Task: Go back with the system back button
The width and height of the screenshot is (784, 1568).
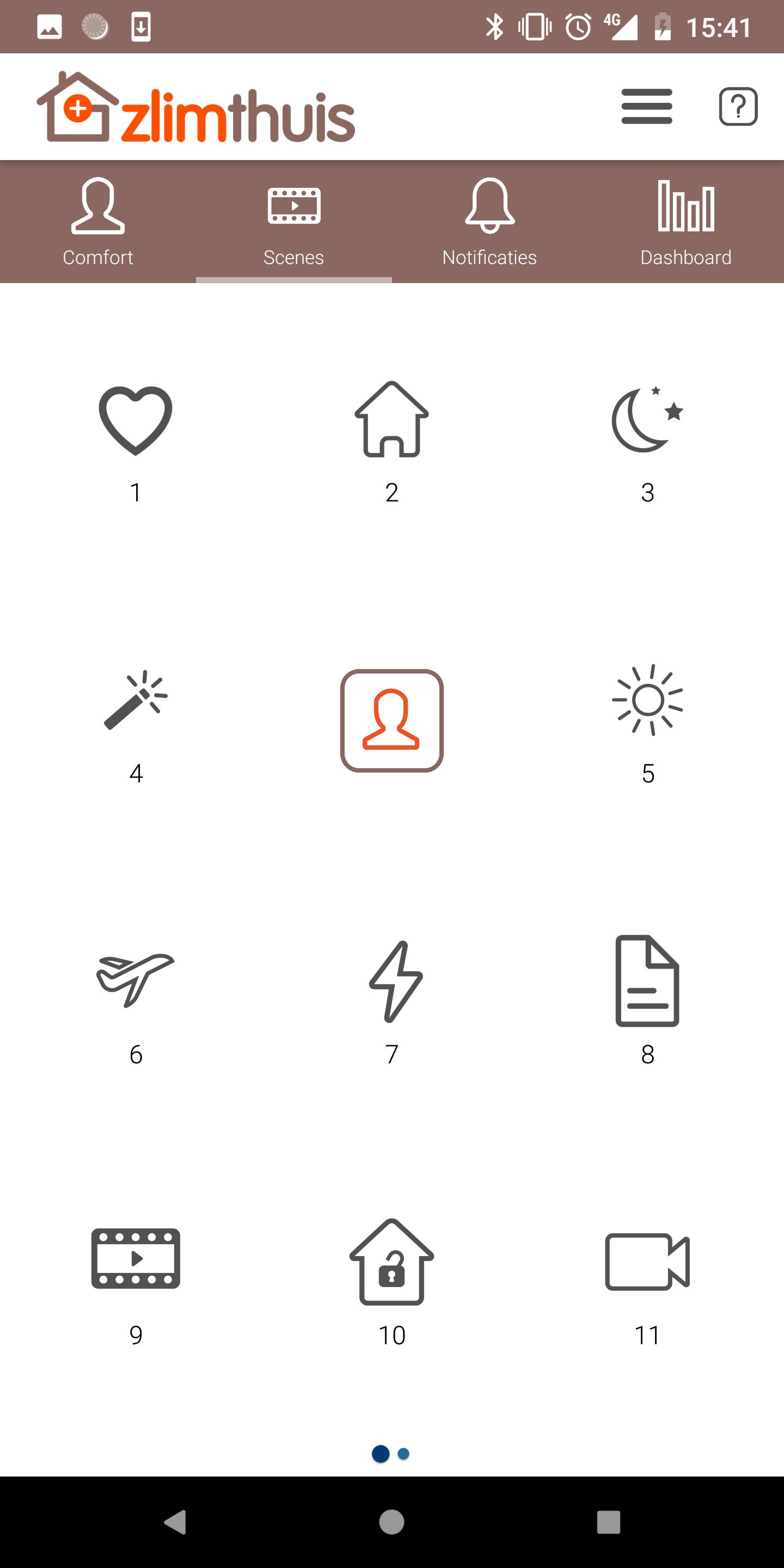Action: 175,1522
